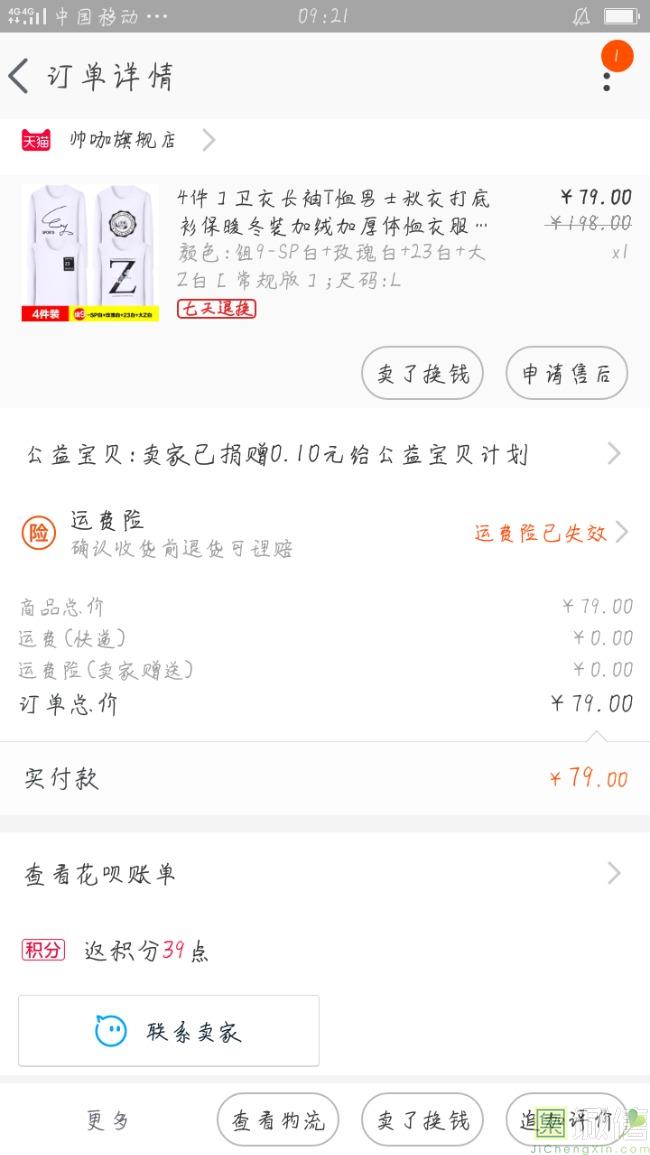Viewport: 650px width, 1155px height.
Task: Add a follow-up review with 追加评价
Action: 566,1120
